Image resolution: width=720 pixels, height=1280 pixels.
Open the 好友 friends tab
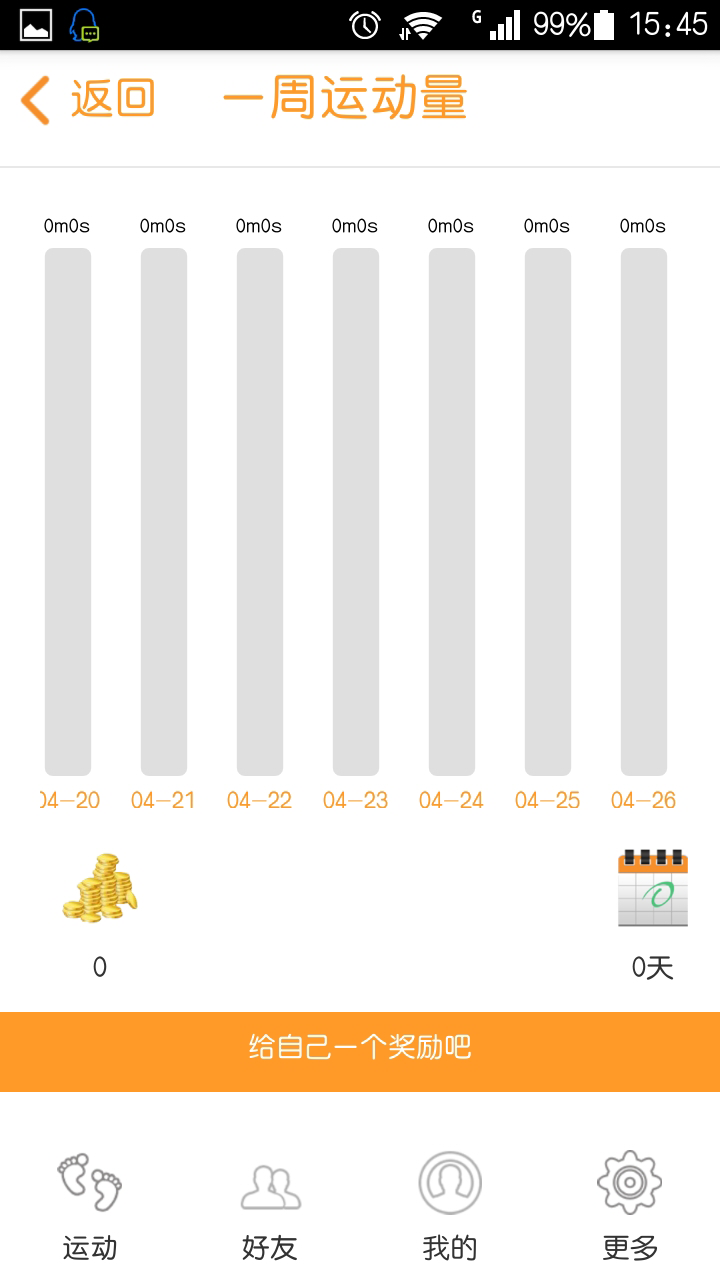270,1205
